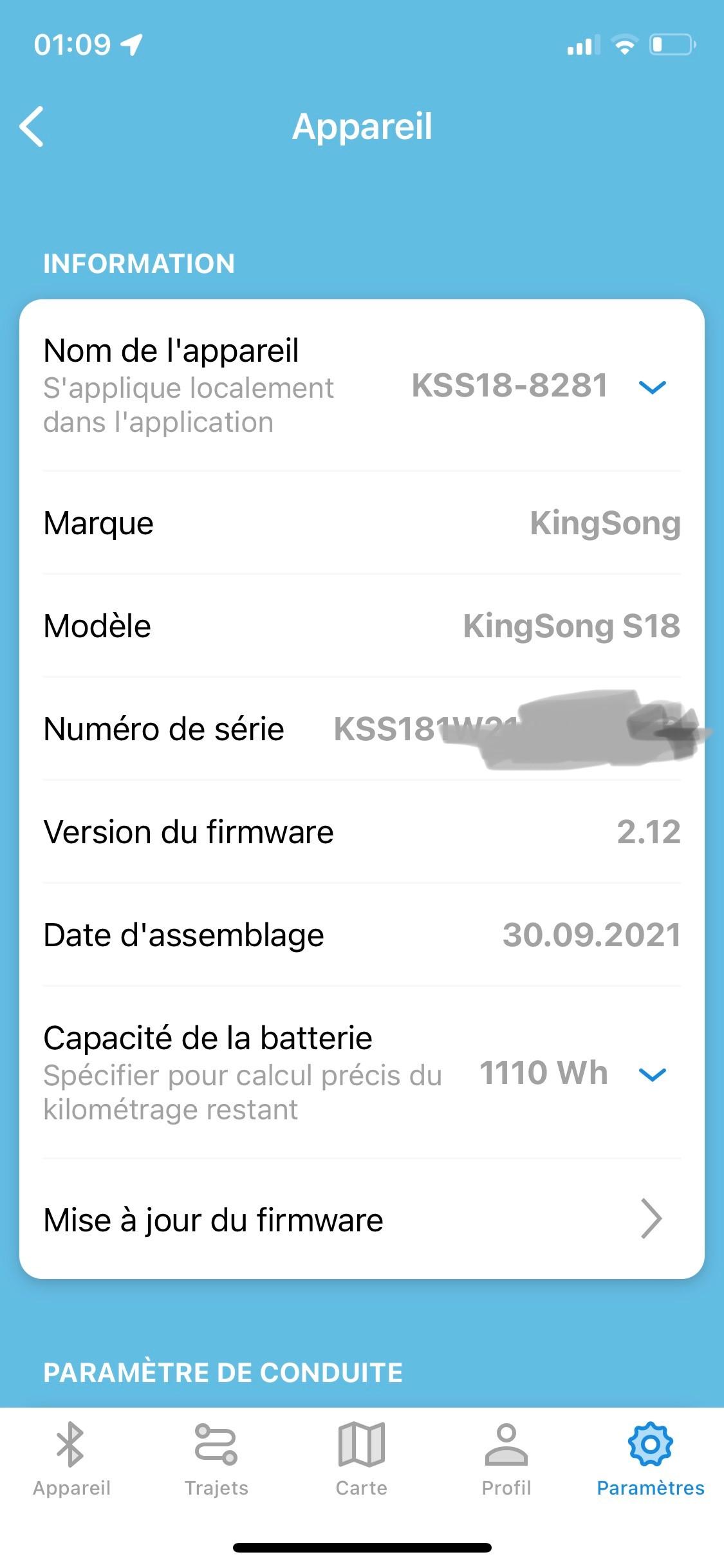The width and height of the screenshot is (724, 1568).
Task: Open Mise à jour du firmware
Action: coord(362,1219)
